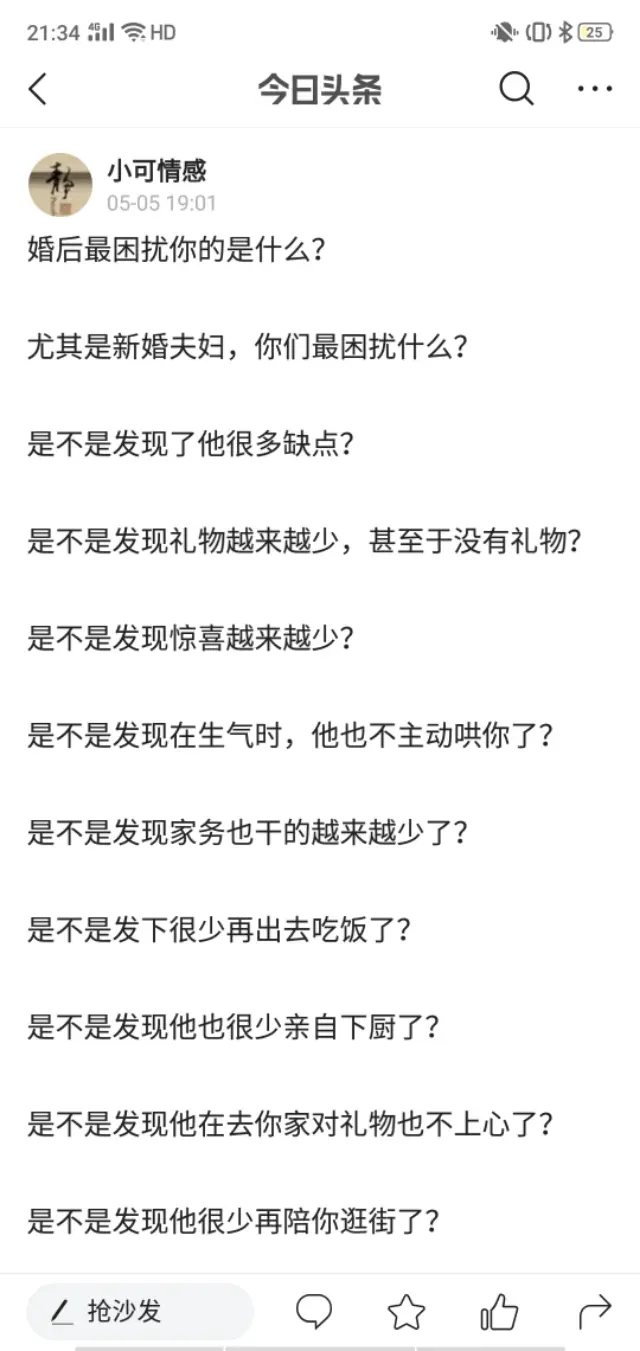This screenshot has height=1351, width=640.
Task: Open the search magnifier icon
Action: pyautogui.click(x=516, y=90)
